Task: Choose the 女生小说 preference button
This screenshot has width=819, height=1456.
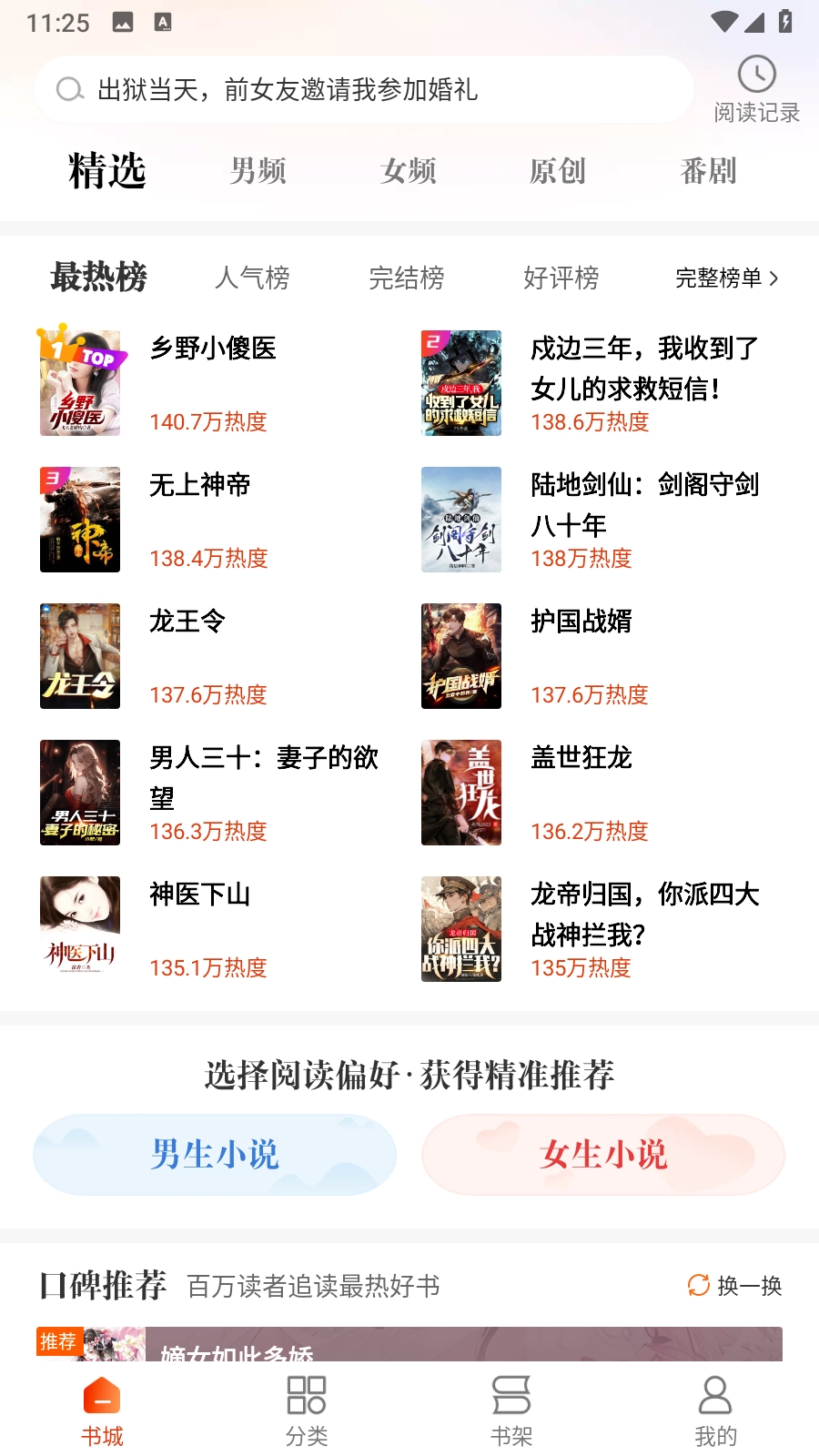Action: pyautogui.click(x=603, y=1154)
